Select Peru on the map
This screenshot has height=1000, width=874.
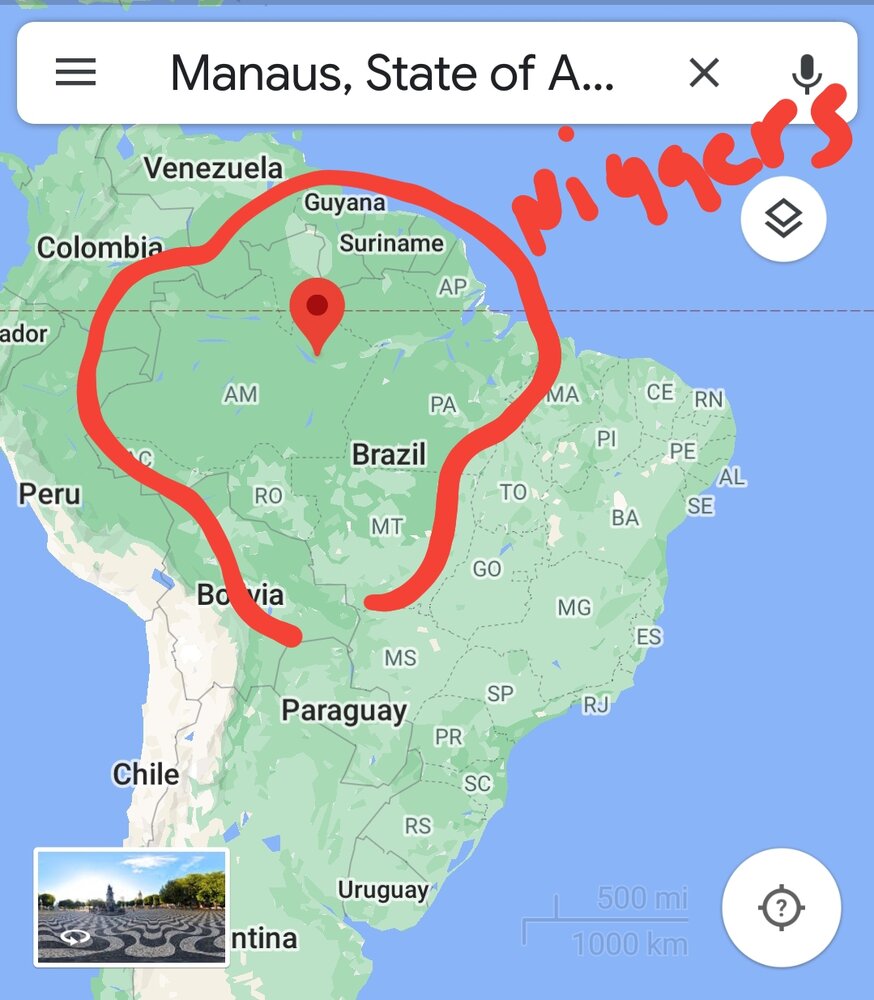(48, 494)
